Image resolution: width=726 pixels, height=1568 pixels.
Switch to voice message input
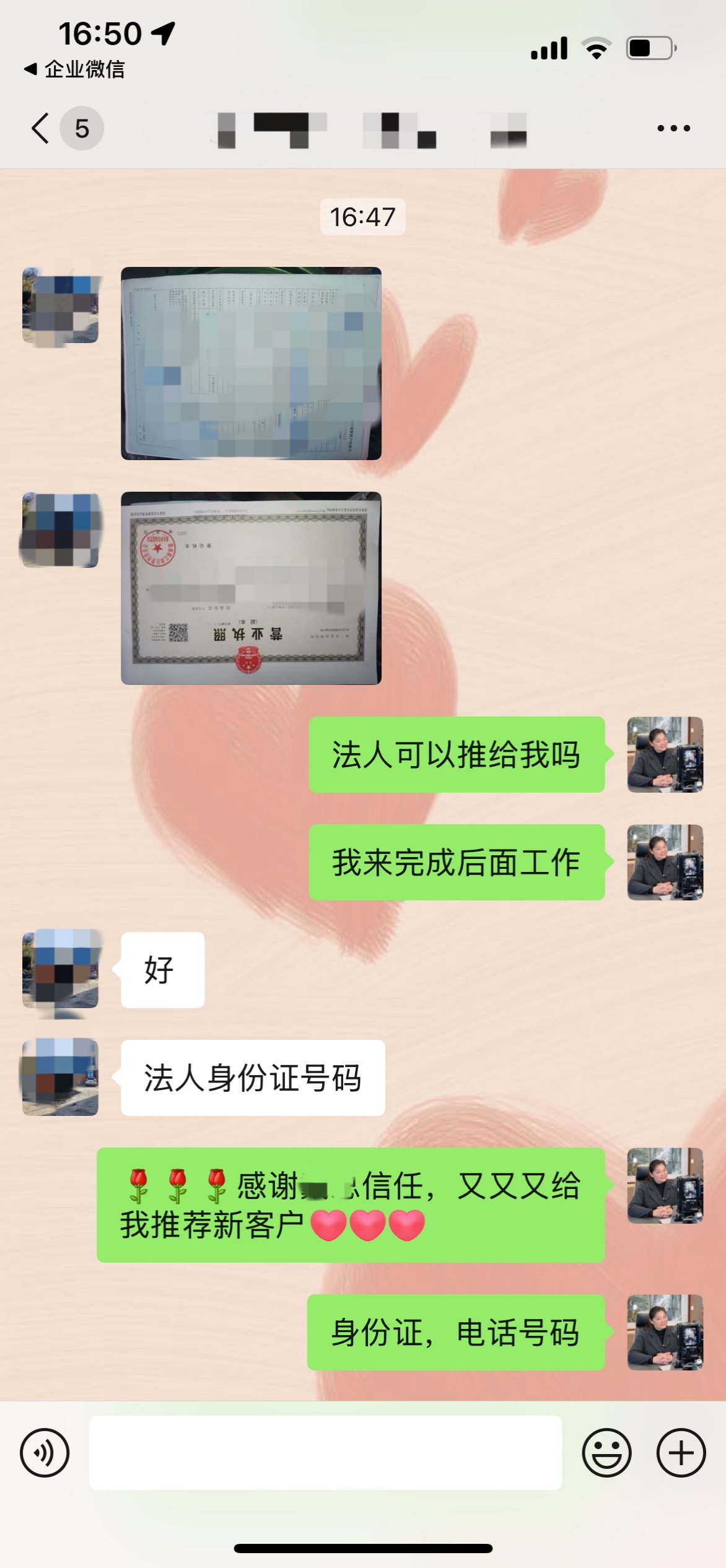[x=45, y=1452]
